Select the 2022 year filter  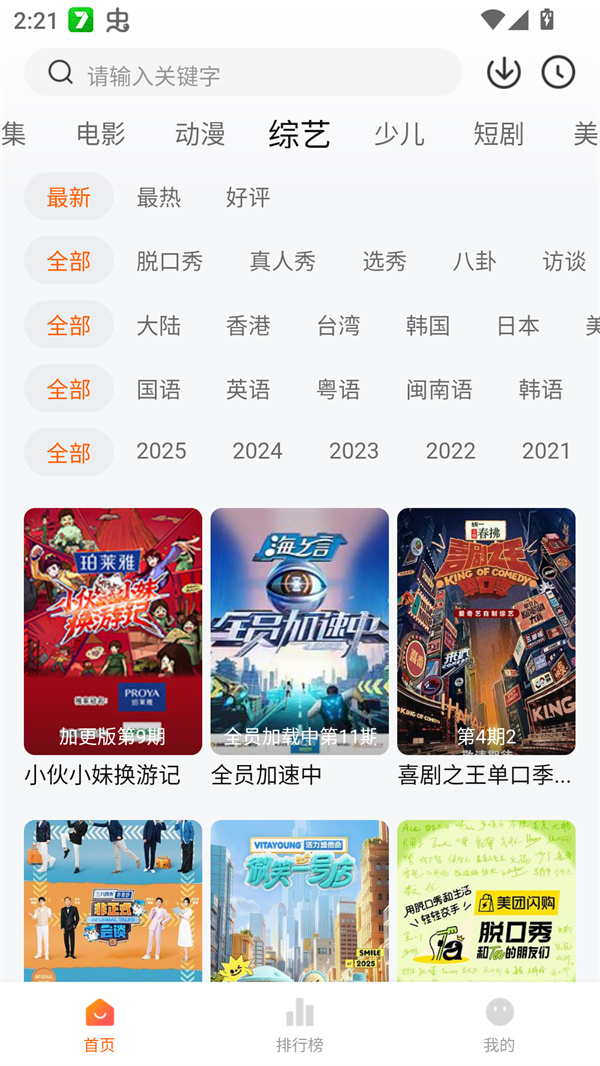[x=450, y=451]
